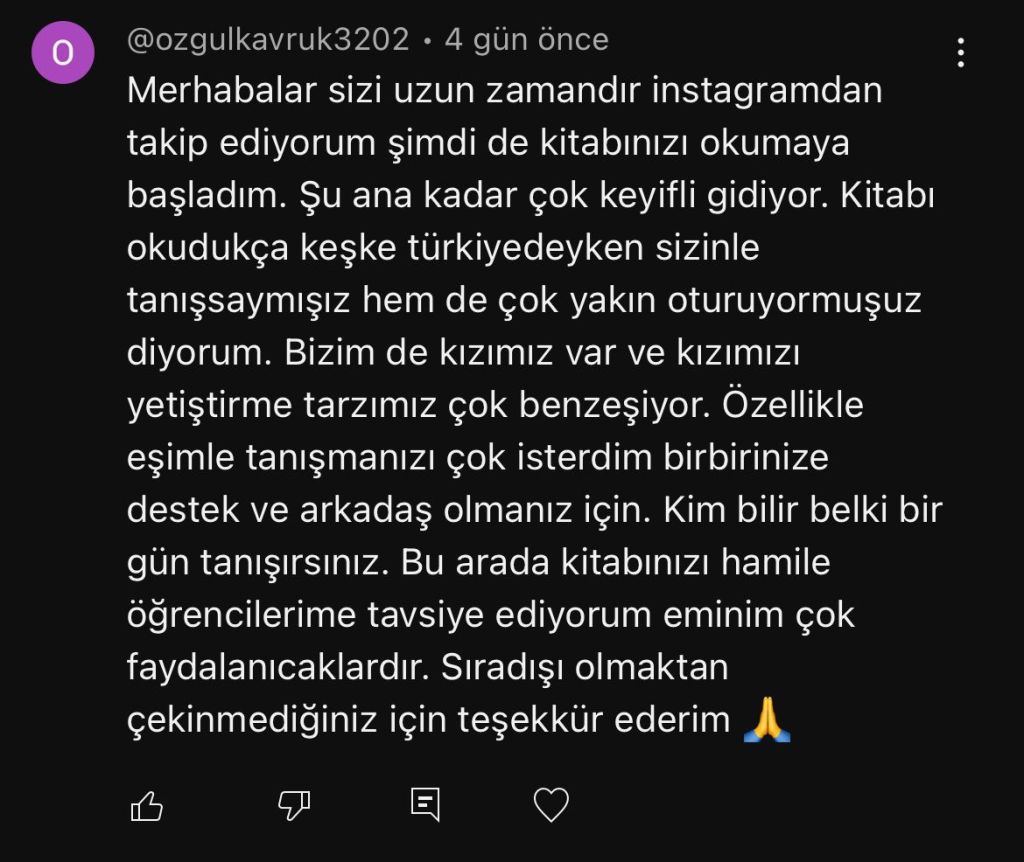Reply to the comment by ozgulkavruk3202
Screen dimensions: 1024x862
click(x=425, y=803)
